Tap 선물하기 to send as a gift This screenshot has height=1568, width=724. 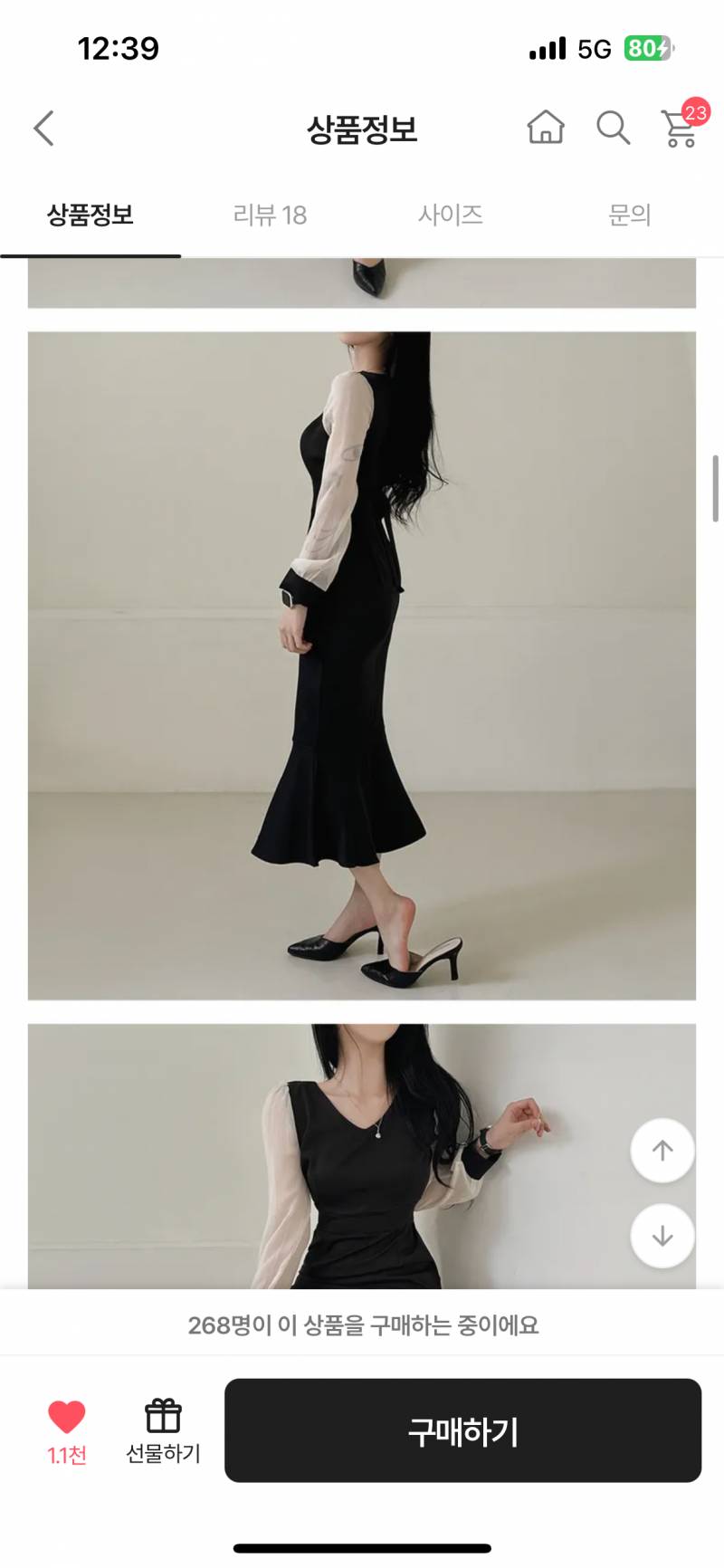[163, 1430]
